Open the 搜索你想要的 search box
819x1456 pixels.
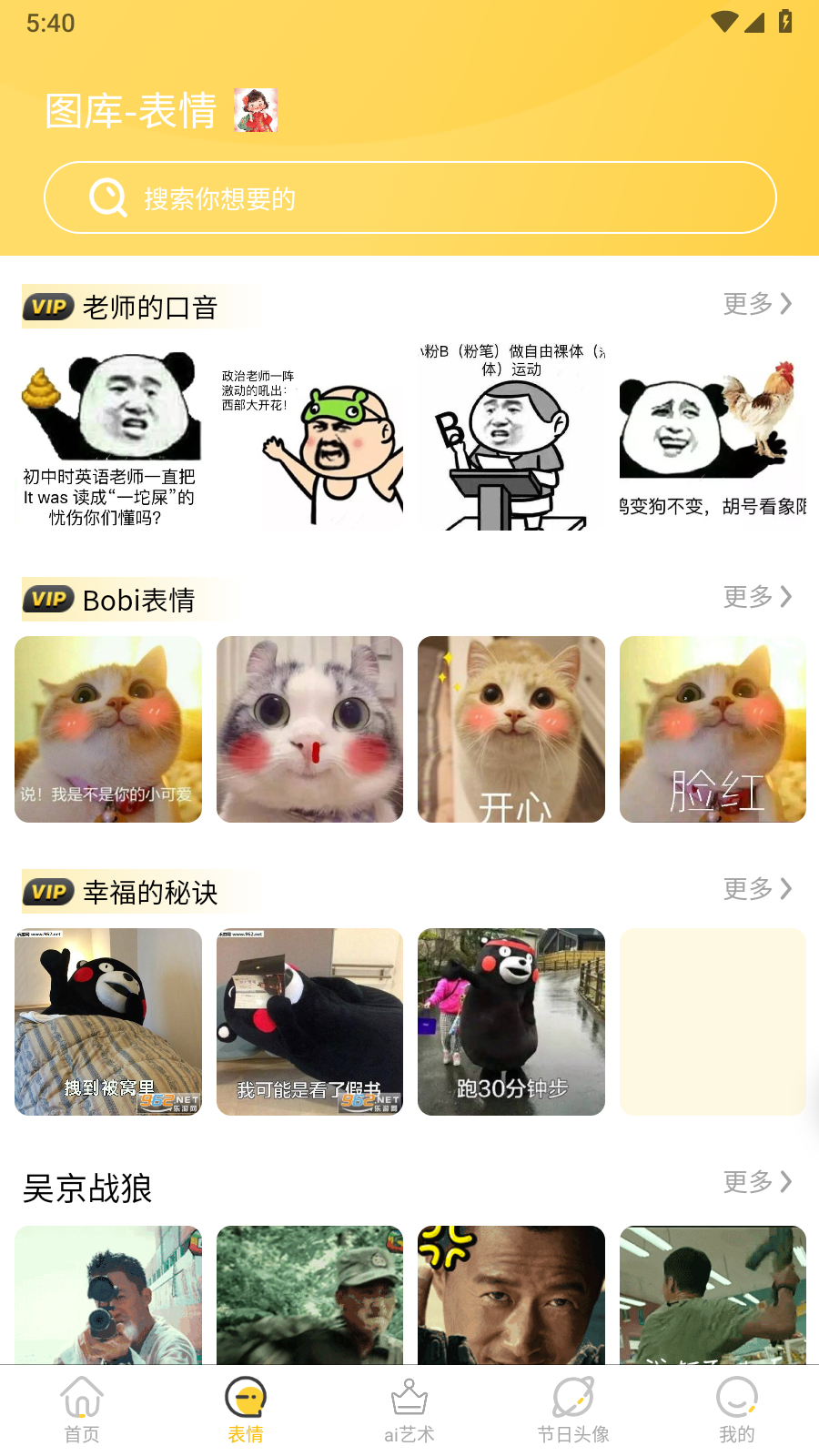(409, 197)
